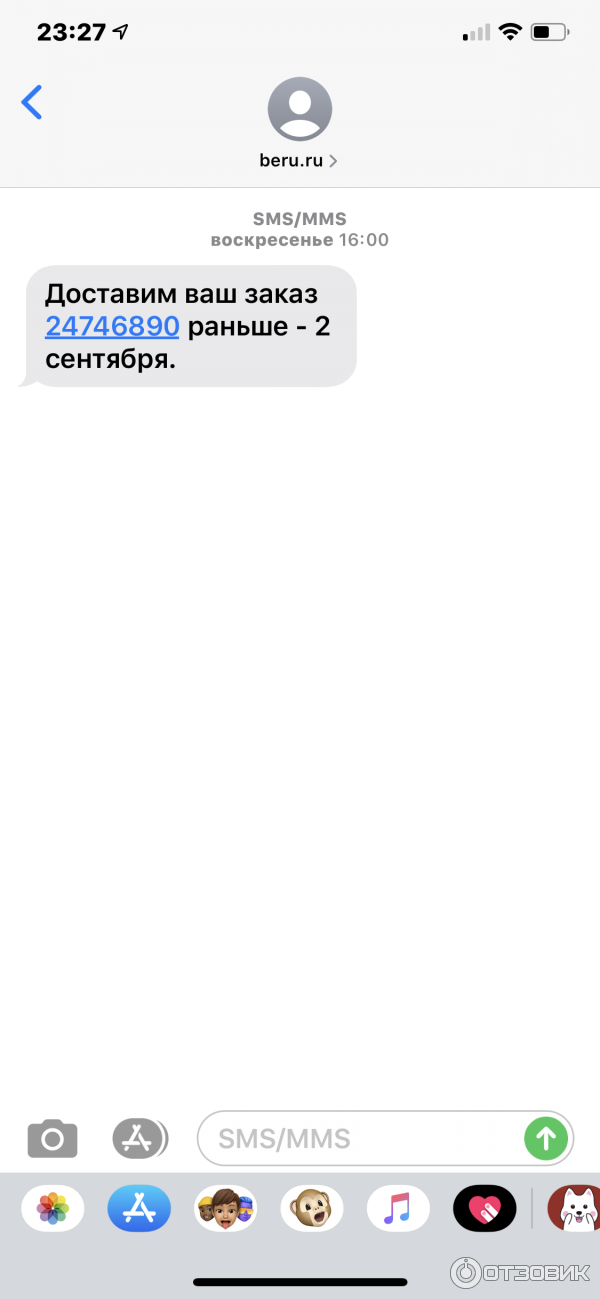Open the camera to attach a photo
The image size is (600, 1299).
(x=52, y=1138)
